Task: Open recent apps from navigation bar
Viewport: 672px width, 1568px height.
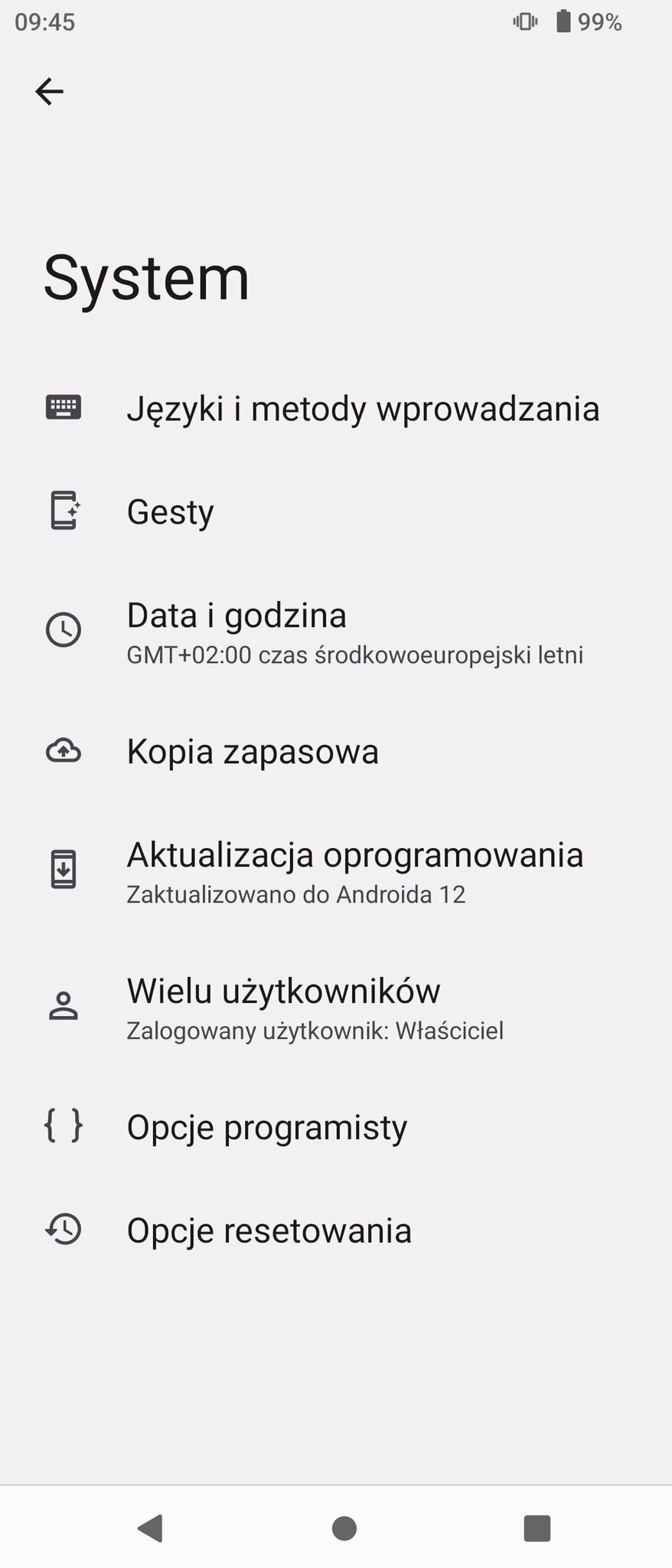Action: (537, 1528)
